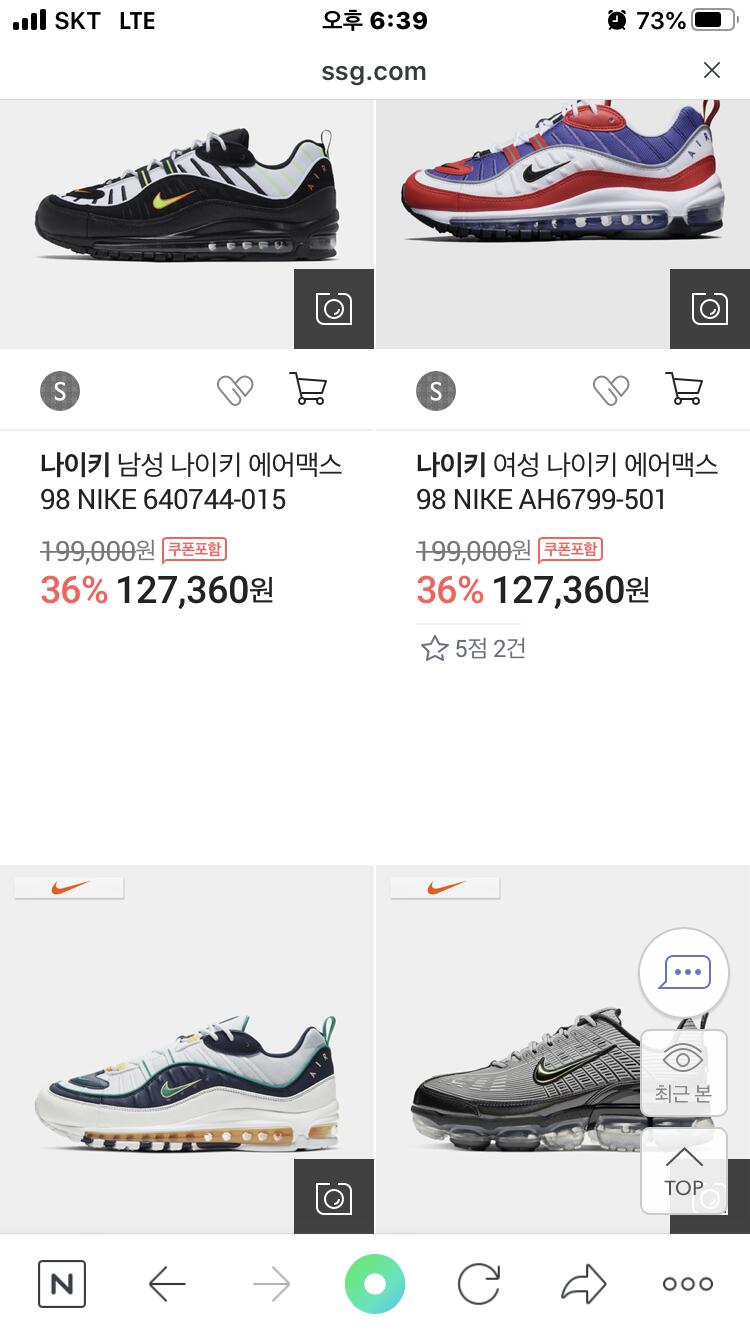Search similar images for the red-purple Air Max 98
The width and height of the screenshot is (750, 1334).
point(710,309)
